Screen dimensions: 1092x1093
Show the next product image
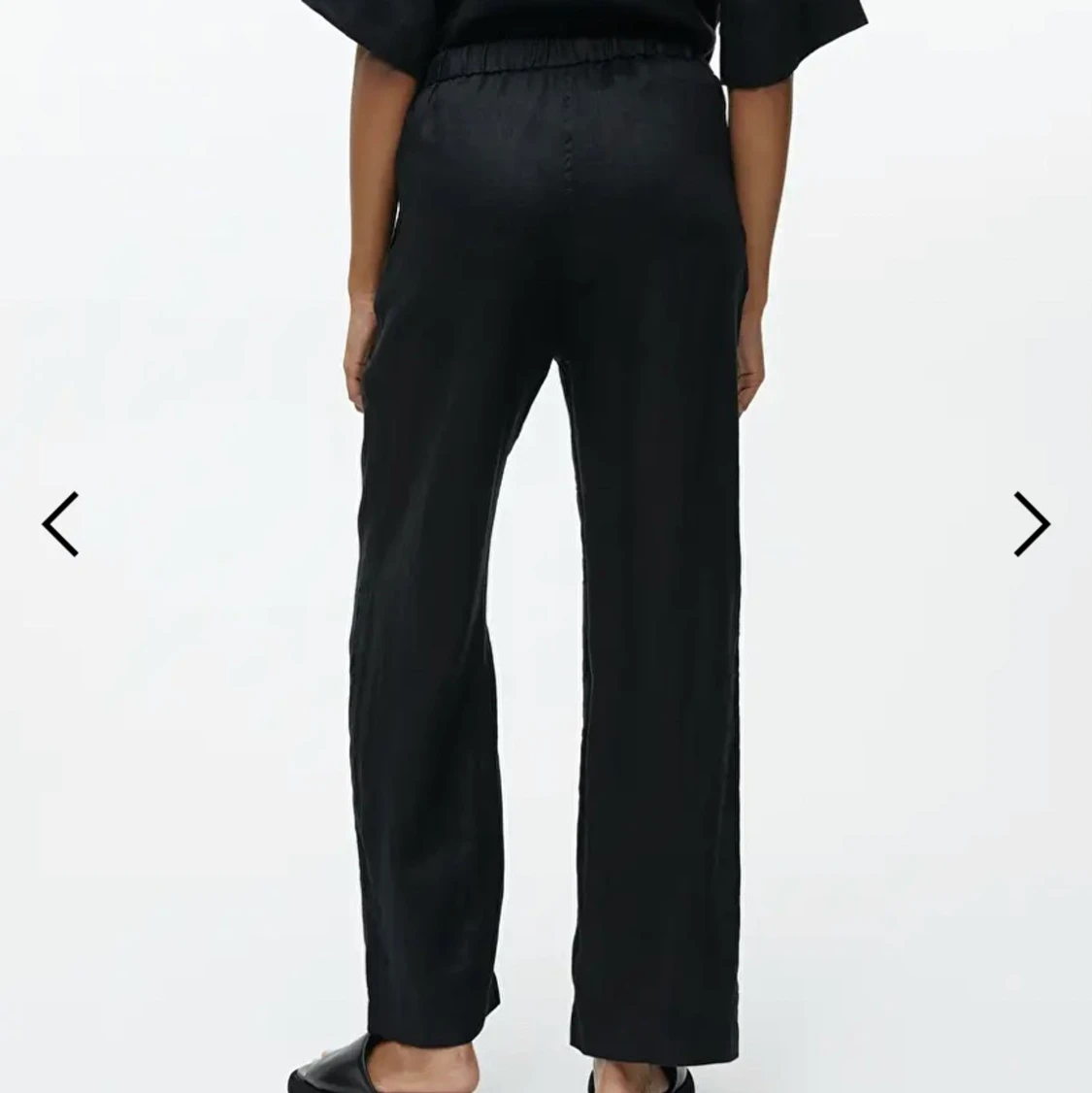[x=1031, y=524]
